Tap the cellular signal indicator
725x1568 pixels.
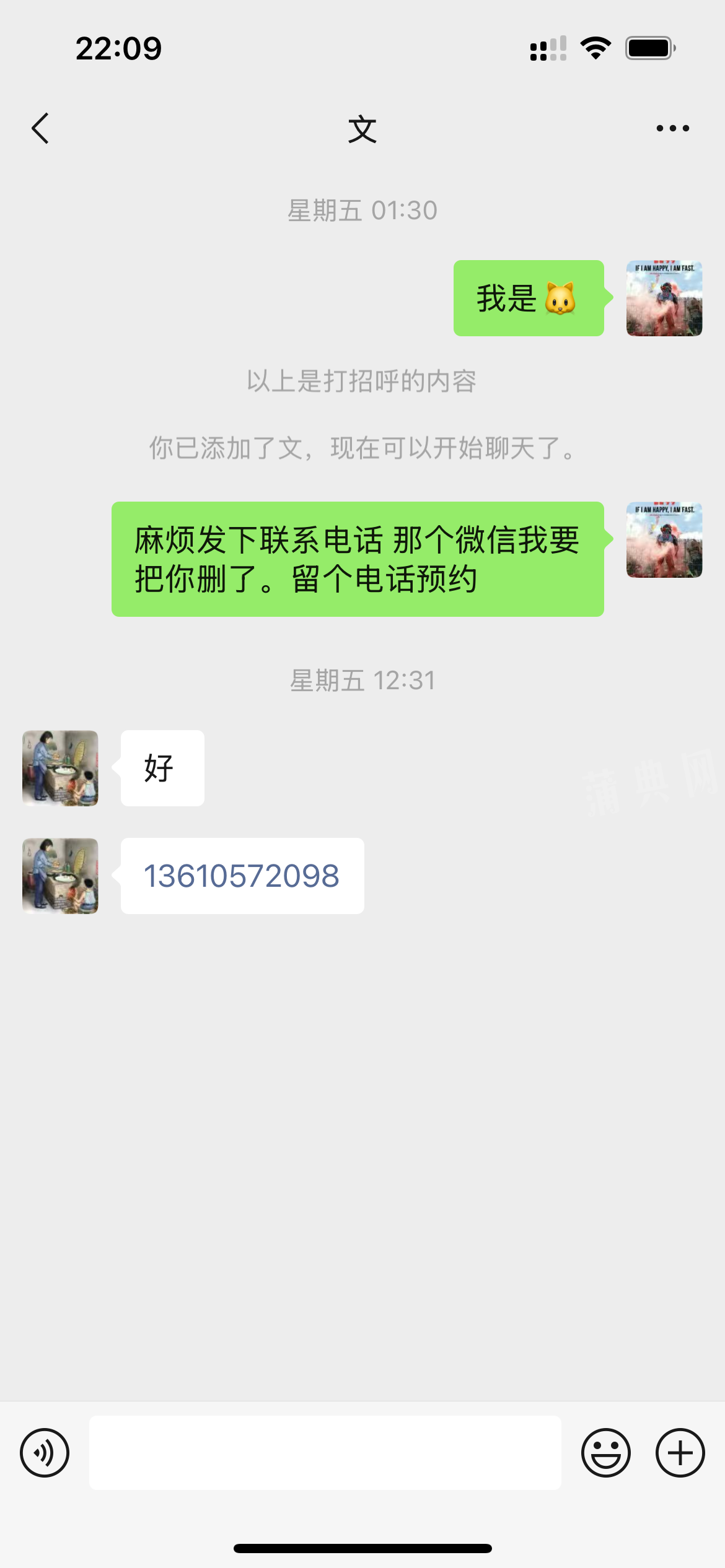[547, 48]
